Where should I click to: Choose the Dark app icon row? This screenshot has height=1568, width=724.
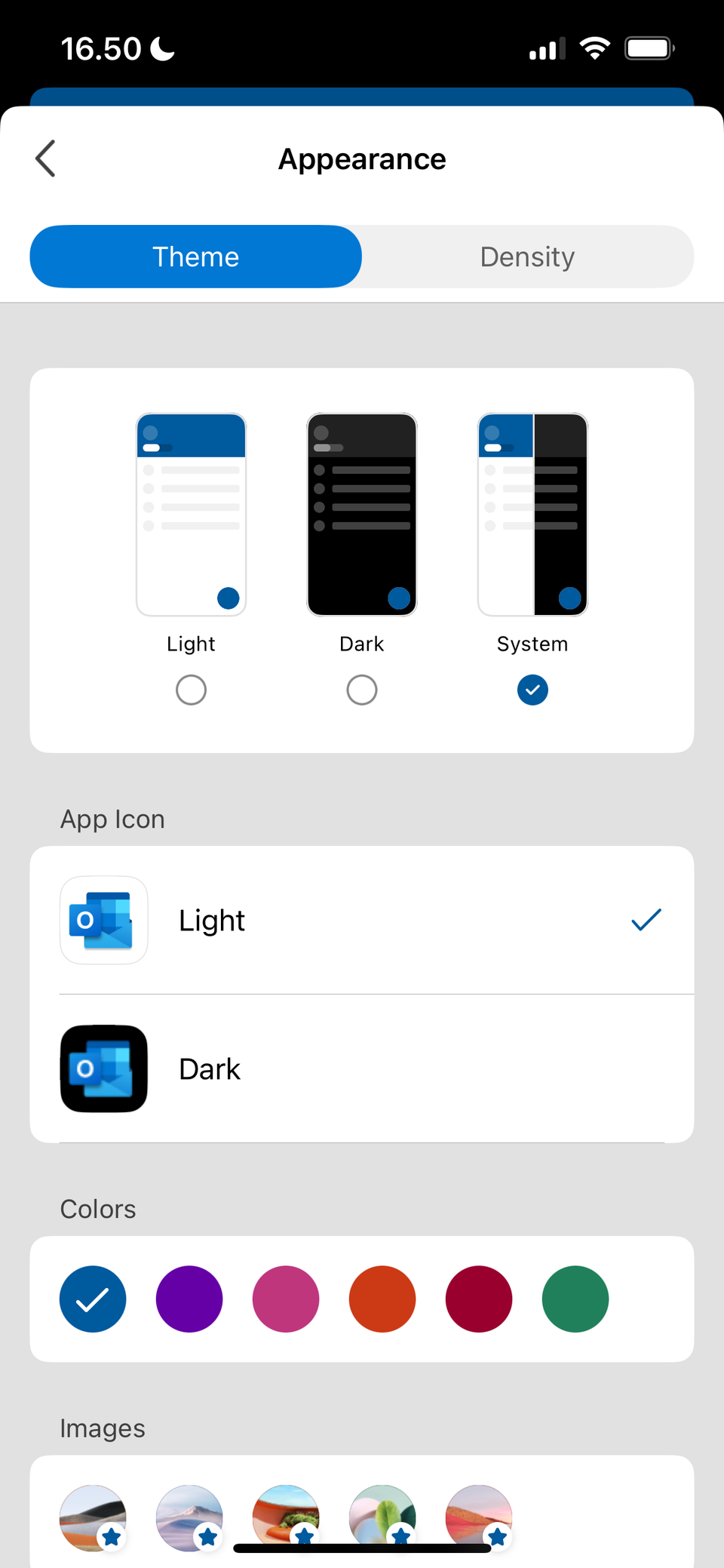[362, 1068]
